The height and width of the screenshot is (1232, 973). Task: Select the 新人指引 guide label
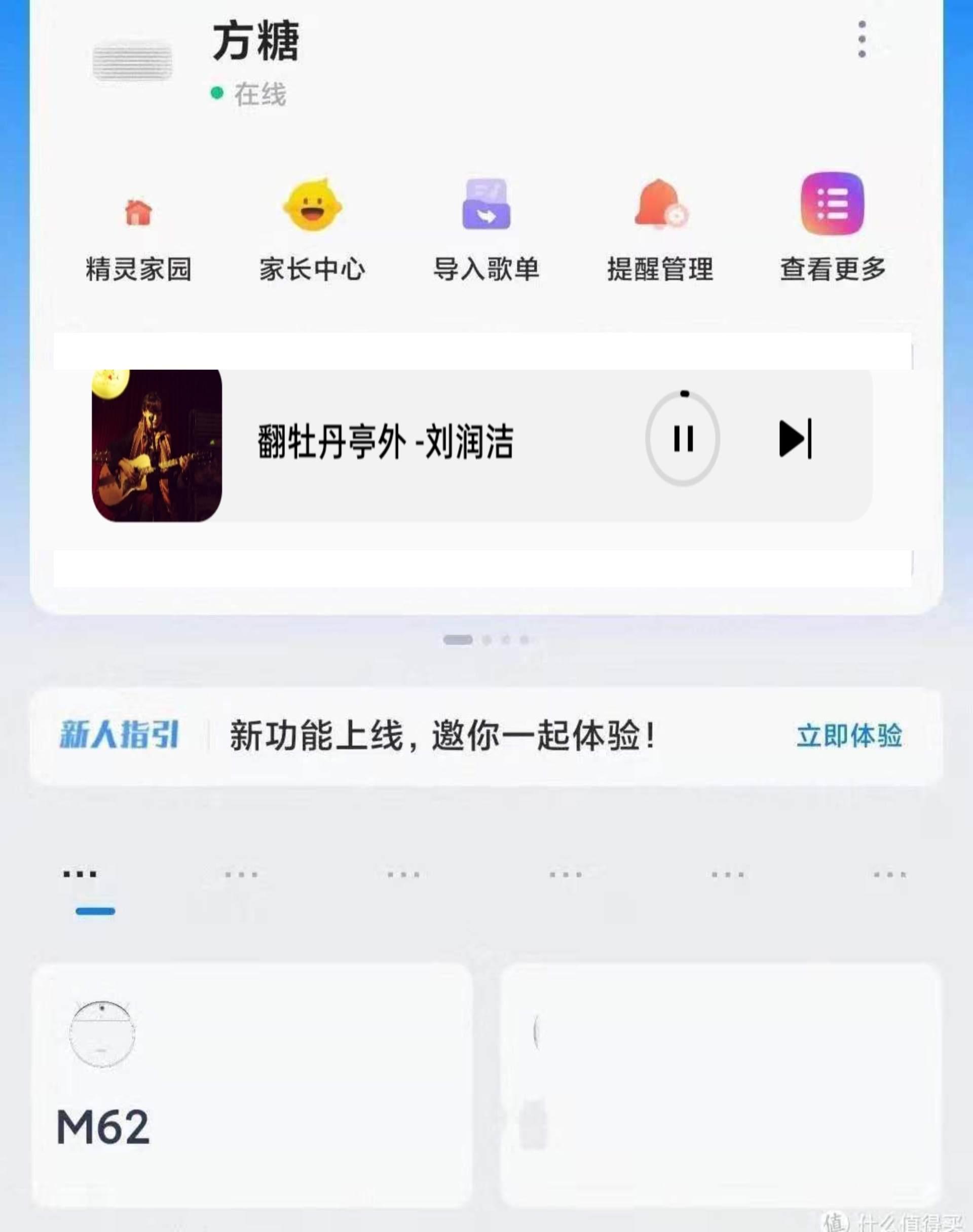[118, 735]
